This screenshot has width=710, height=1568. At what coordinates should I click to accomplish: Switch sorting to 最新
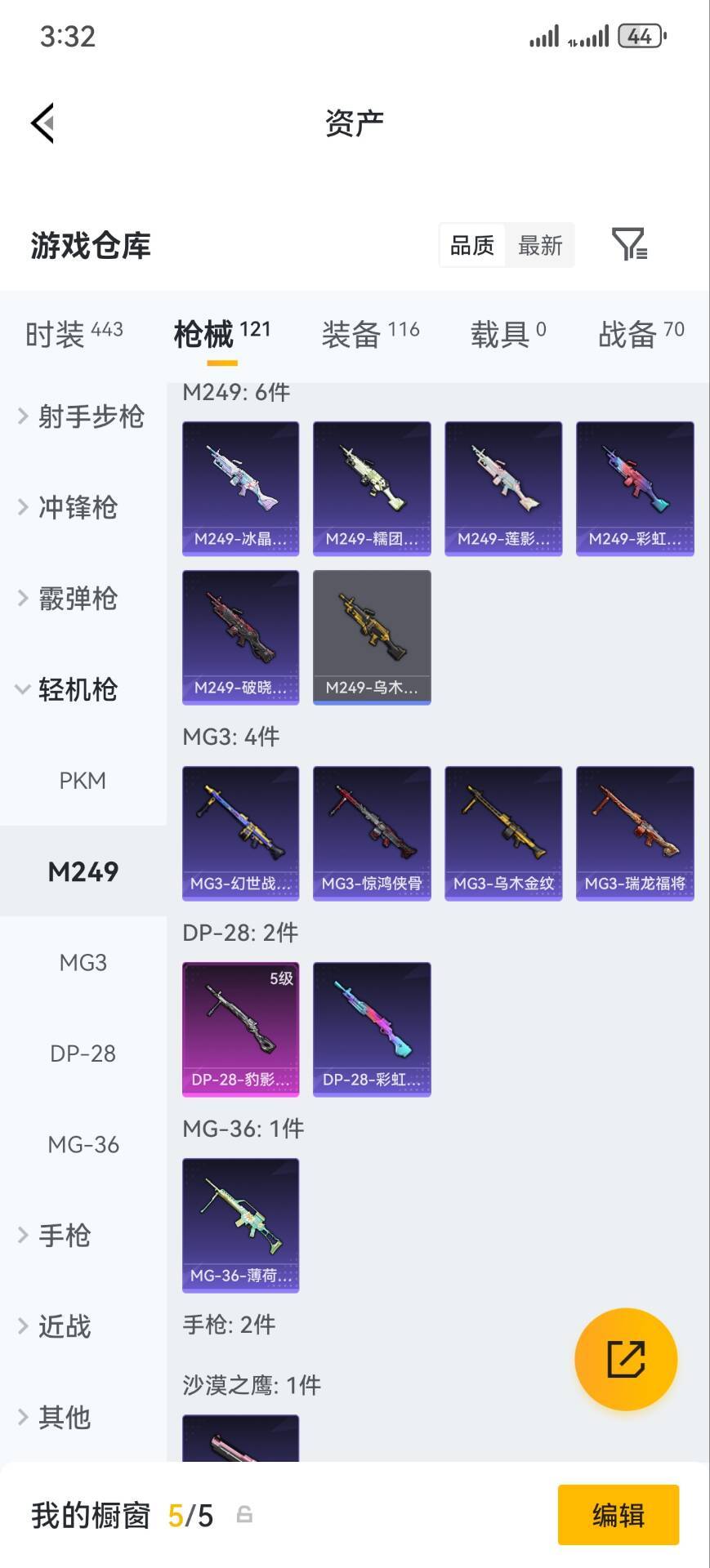pos(539,245)
